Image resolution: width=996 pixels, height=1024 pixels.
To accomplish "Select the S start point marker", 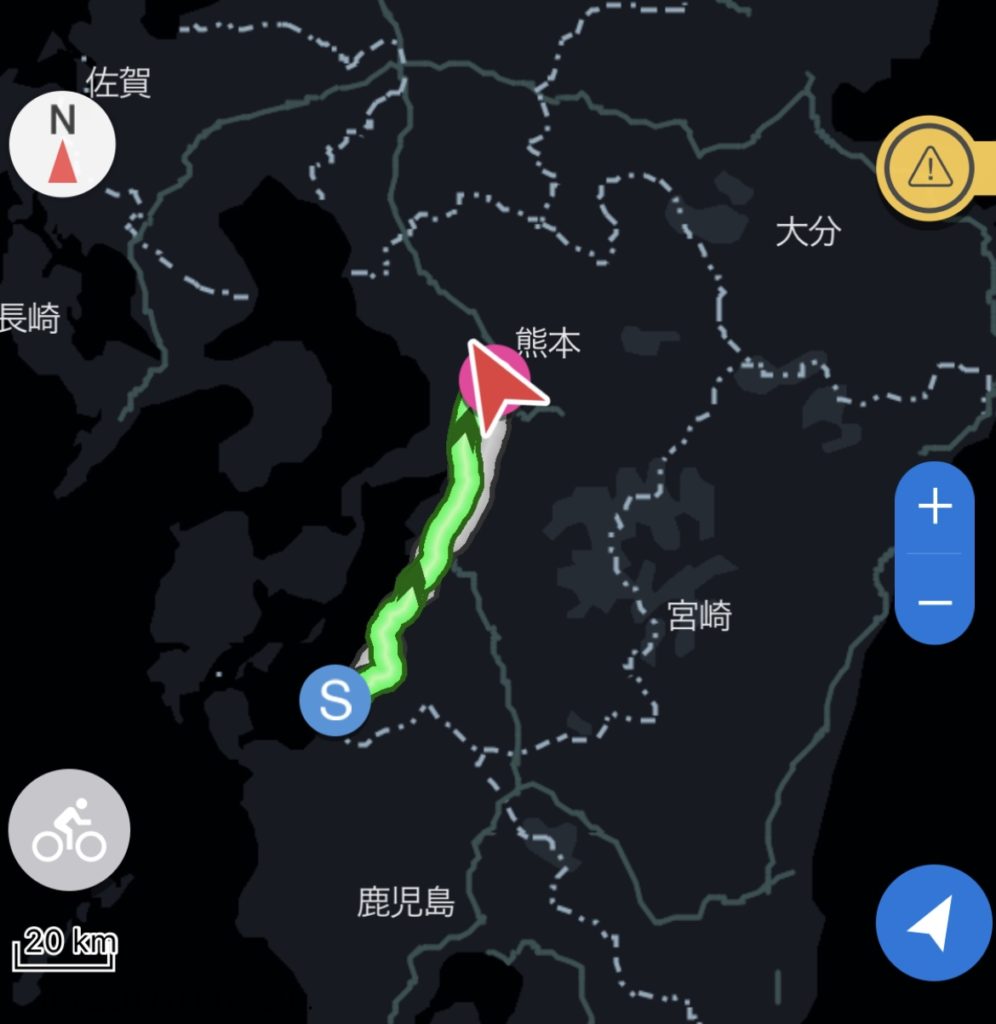I will pos(335,701).
